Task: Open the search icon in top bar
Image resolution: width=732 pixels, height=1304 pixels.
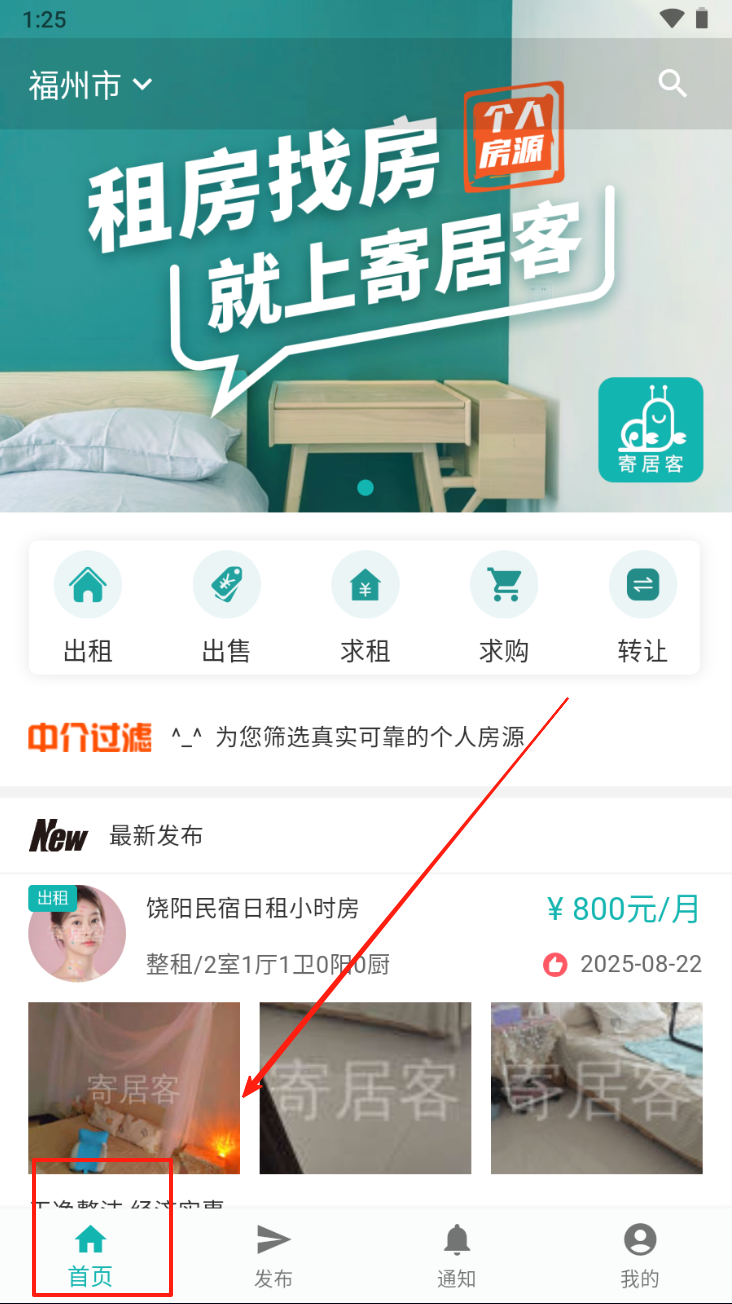Action: point(673,84)
